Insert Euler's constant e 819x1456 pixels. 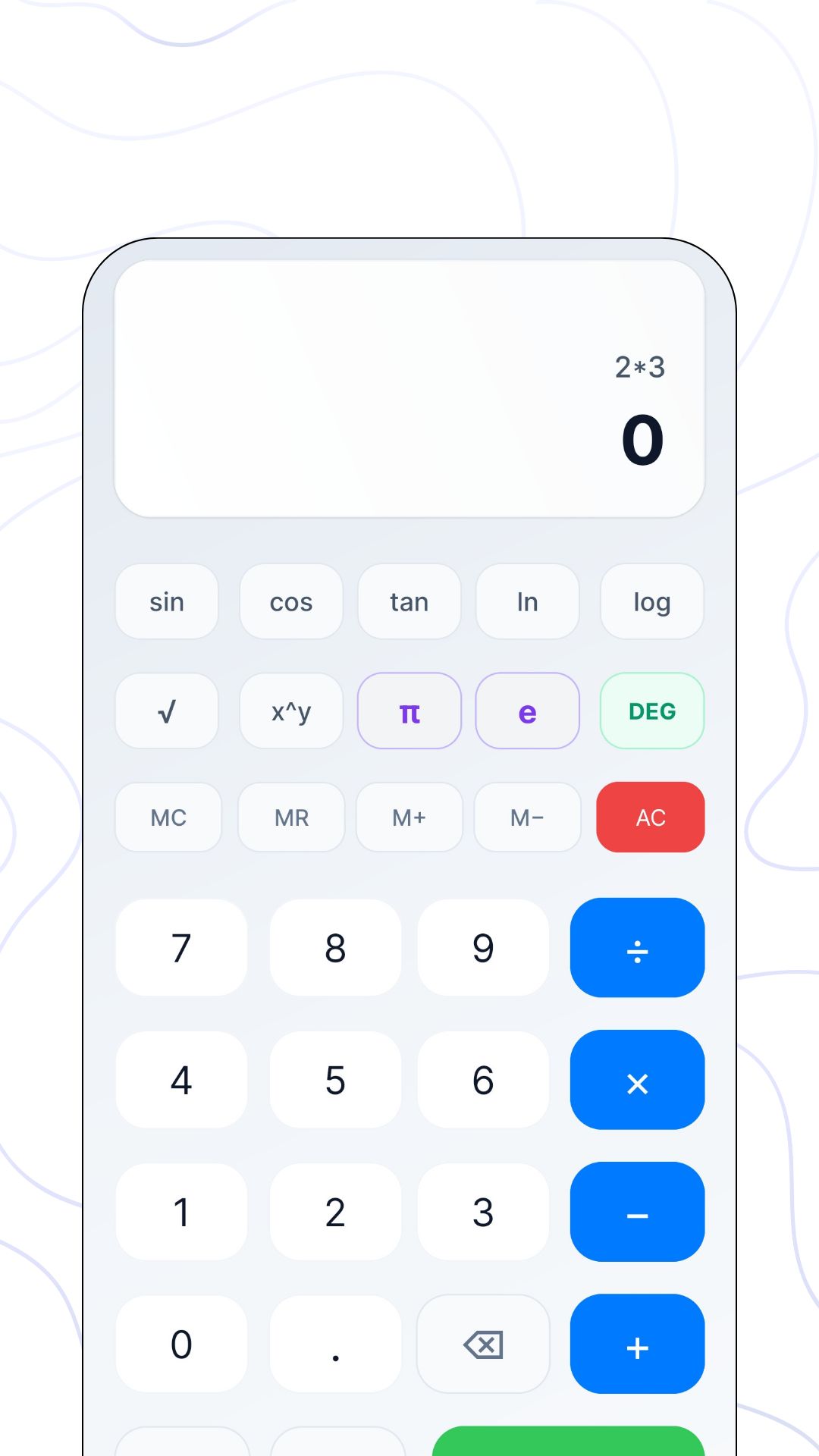(x=528, y=711)
